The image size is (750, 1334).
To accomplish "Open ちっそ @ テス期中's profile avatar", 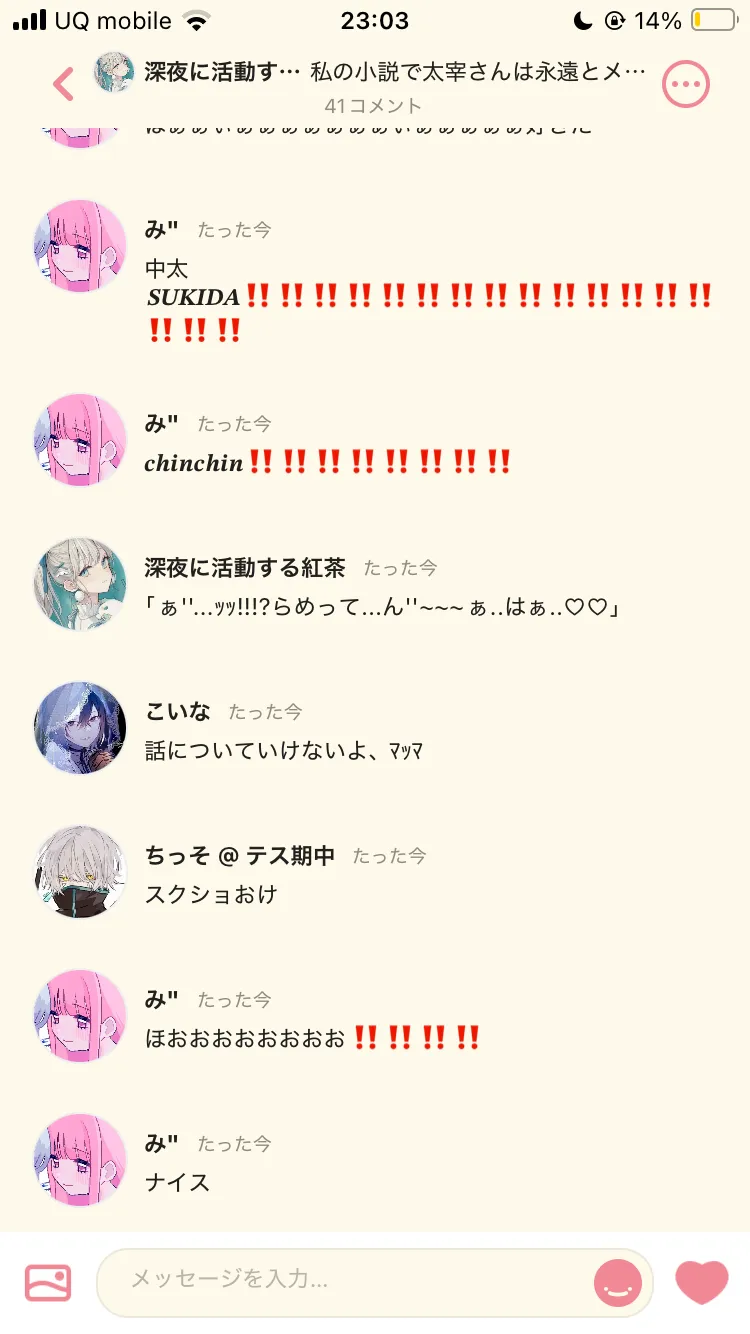I will point(80,872).
